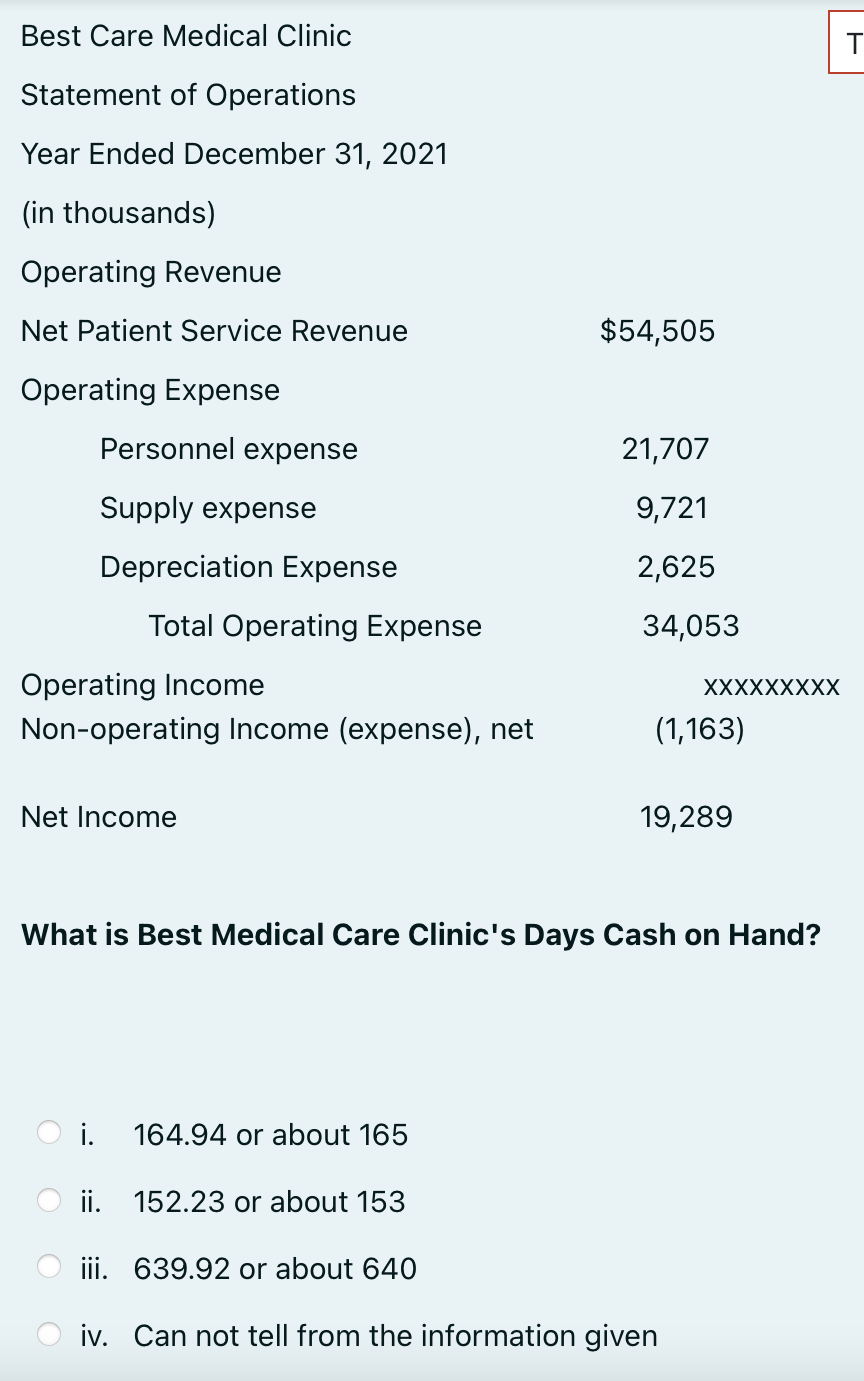The height and width of the screenshot is (1381, 864).
Task: Select answer '639.92 or about 640'
Action: [273, 1268]
